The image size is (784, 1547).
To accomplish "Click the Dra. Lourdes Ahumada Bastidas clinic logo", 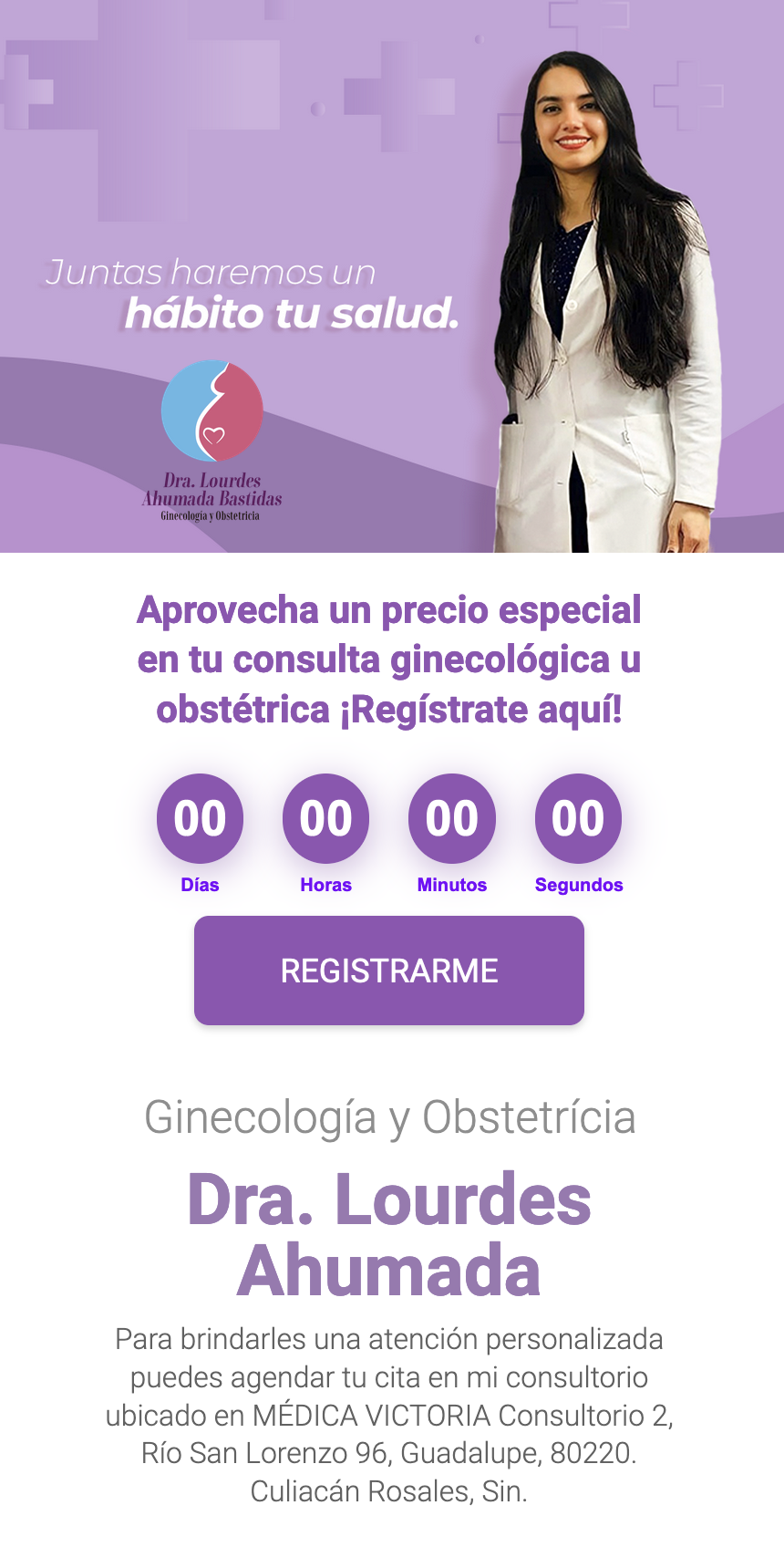I will (x=210, y=438).
